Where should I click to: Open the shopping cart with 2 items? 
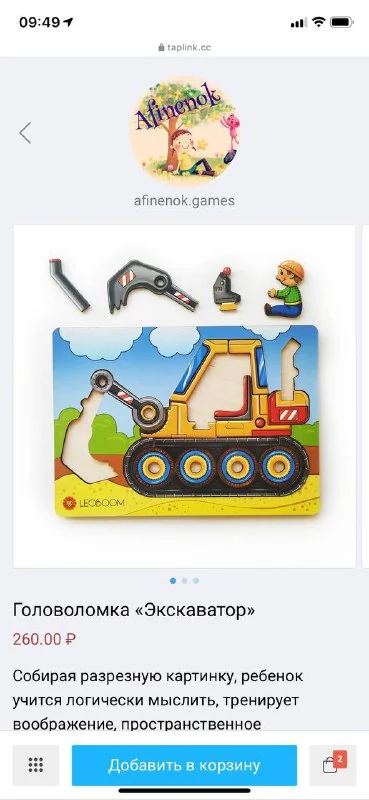(x=333, y=765)
